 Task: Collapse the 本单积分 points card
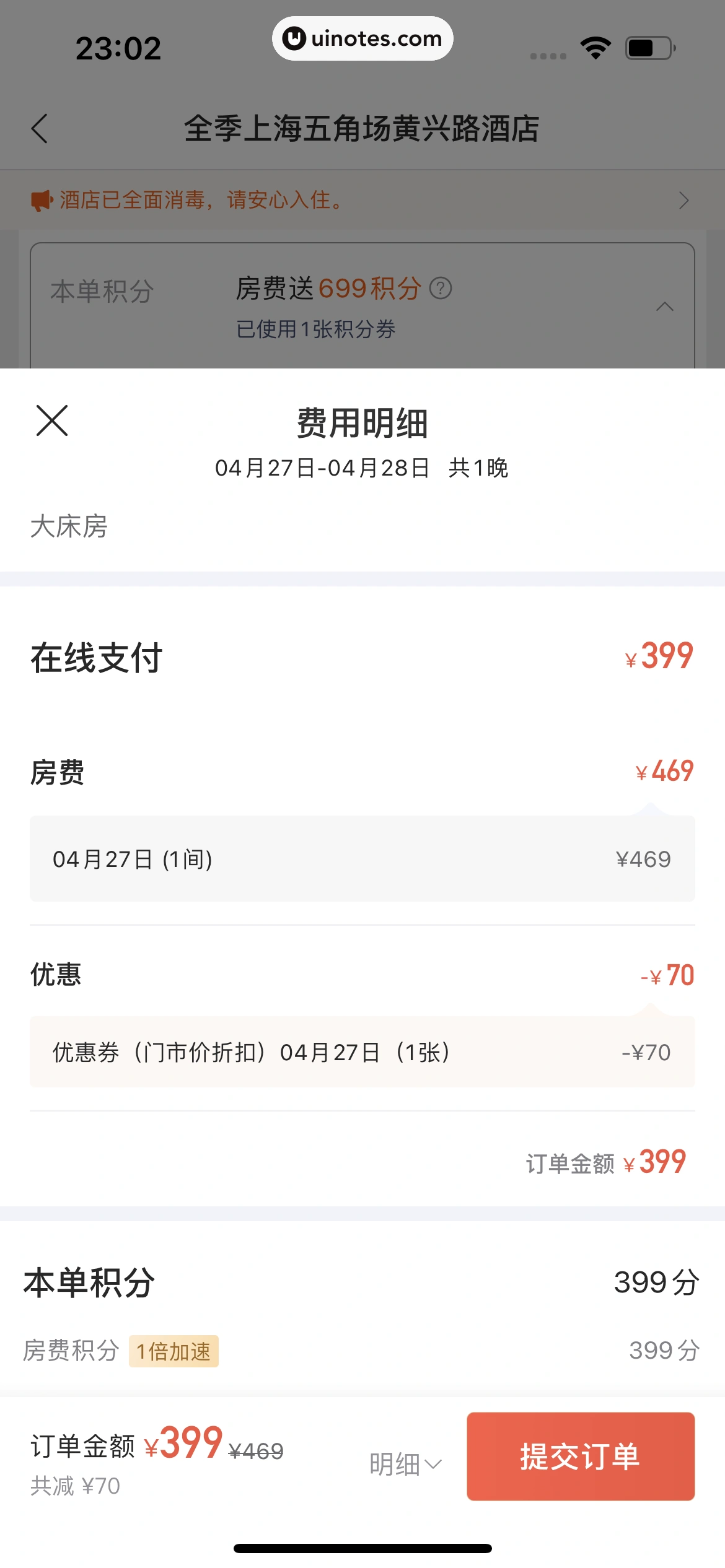click(664, 307)
